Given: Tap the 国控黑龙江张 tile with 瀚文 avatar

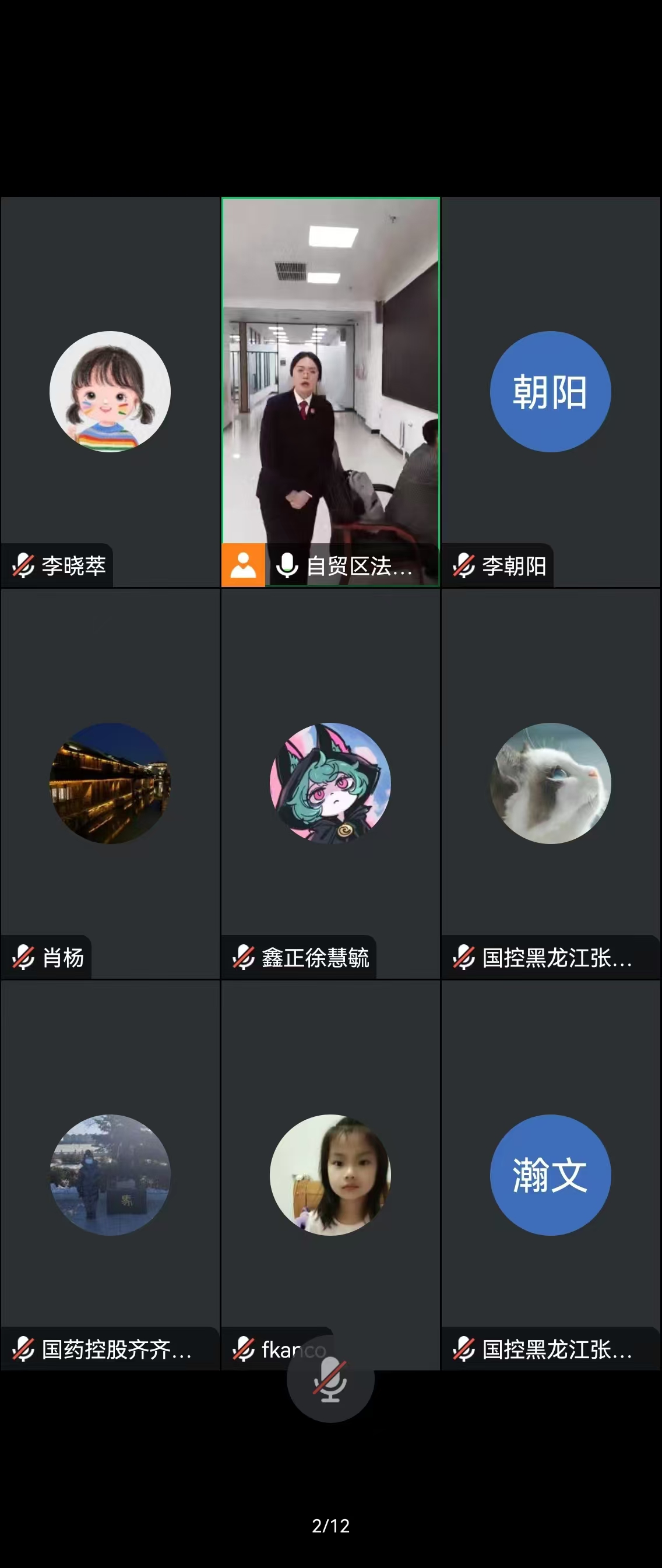Looking at the screenshot, I should click(551, 1175).
